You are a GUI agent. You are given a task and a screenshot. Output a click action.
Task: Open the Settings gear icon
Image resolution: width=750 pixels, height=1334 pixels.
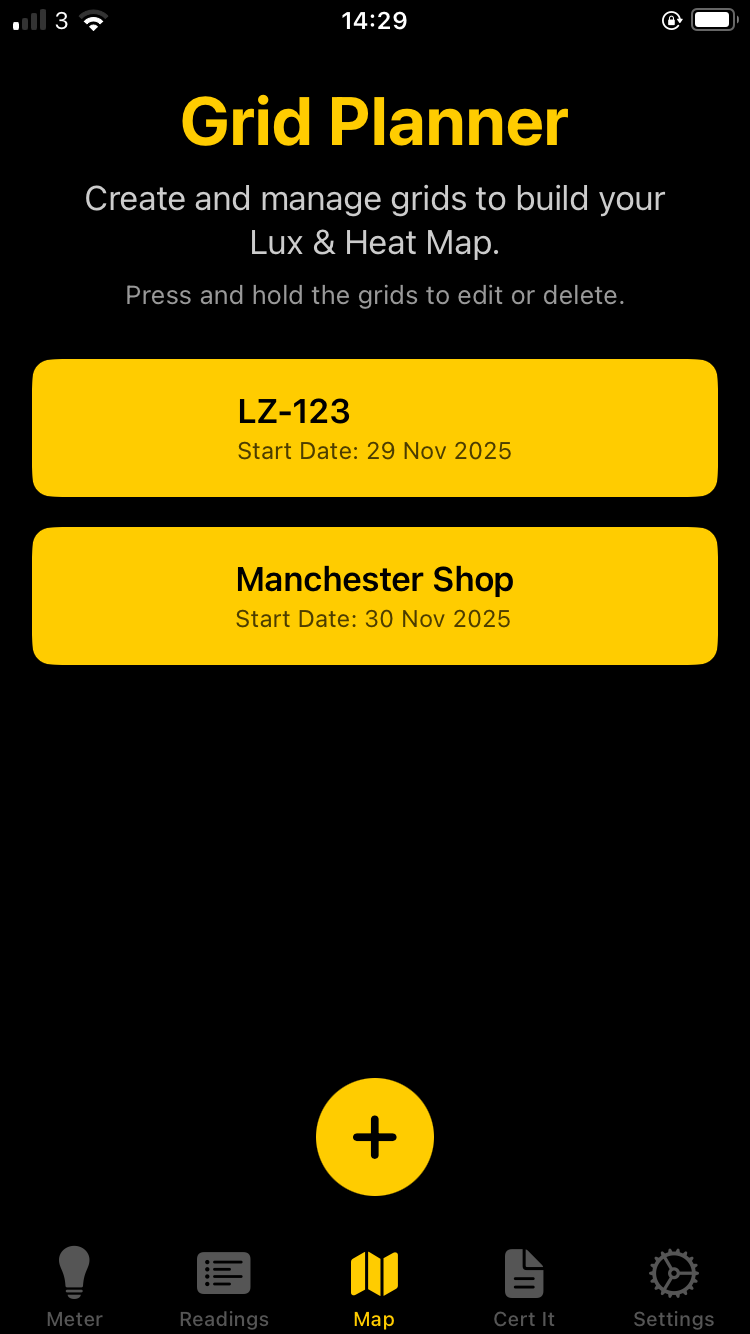673,1272
